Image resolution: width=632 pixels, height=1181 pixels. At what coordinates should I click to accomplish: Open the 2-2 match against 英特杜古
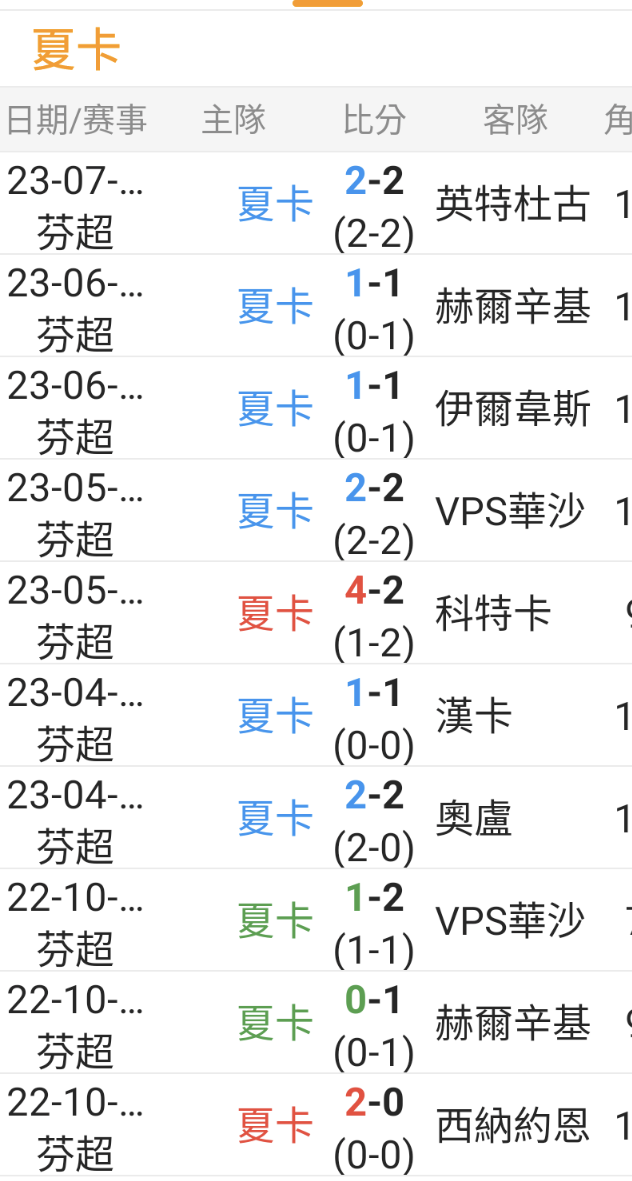point(374,205)
